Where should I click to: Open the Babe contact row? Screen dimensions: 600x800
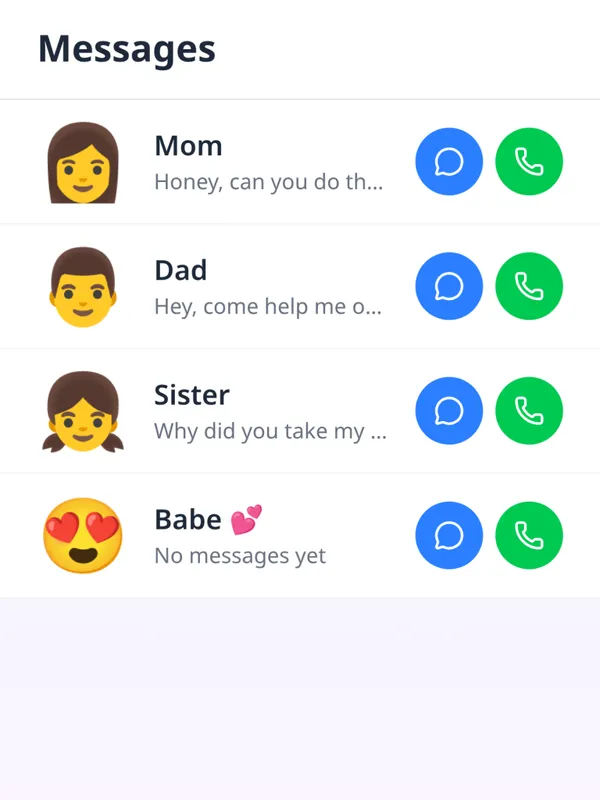click(x=300, y=535)
